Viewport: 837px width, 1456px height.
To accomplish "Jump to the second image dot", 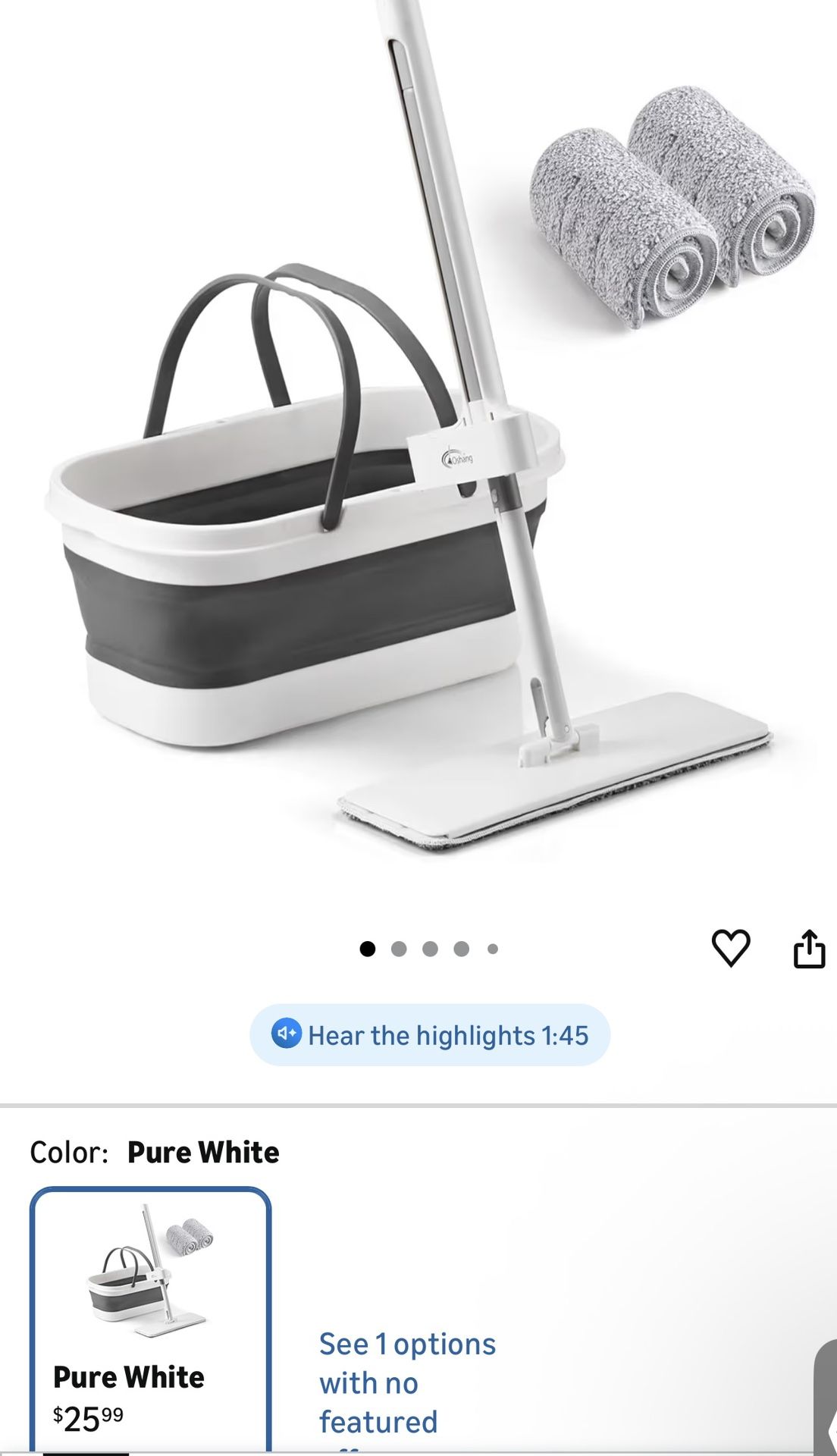I will click(x=399, y=949).
